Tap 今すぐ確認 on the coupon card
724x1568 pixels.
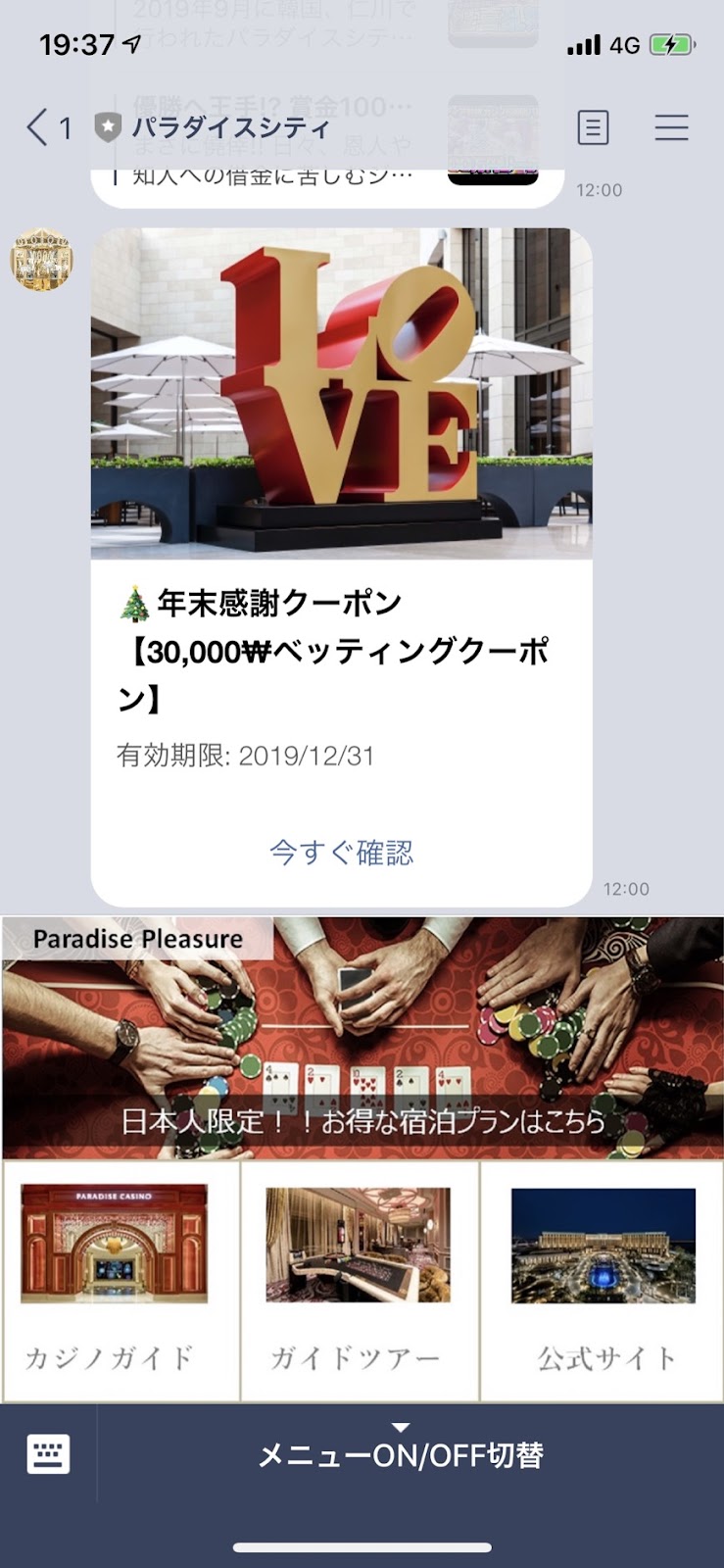(341, 852)
